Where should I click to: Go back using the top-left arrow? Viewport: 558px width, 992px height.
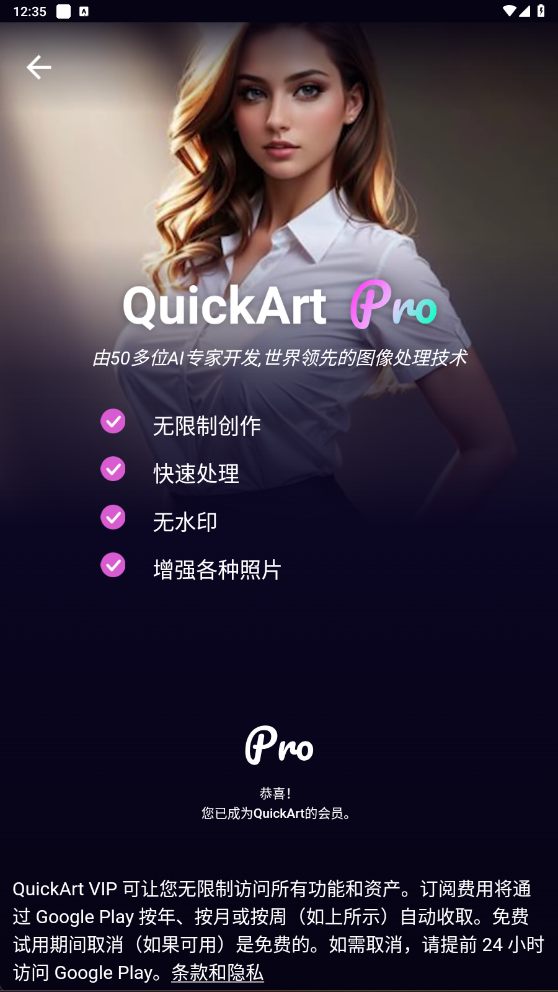[39, 67]
